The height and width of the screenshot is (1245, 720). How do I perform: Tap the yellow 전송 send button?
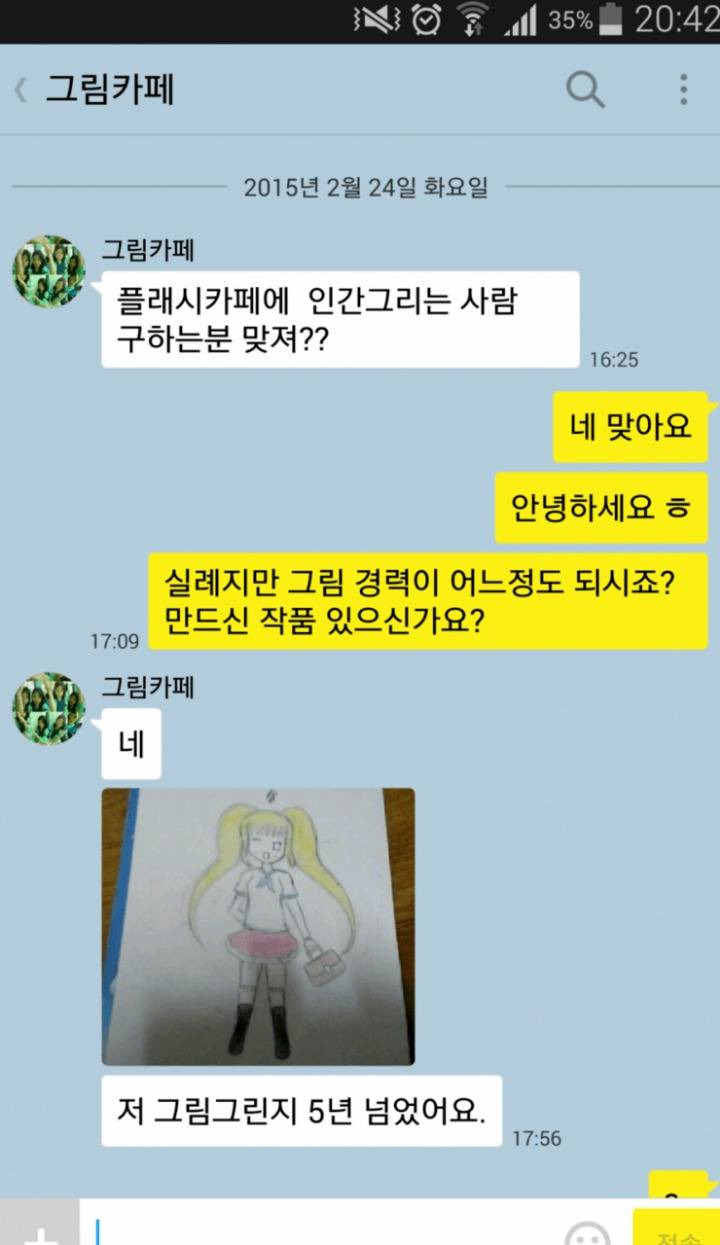[677, 1226]
